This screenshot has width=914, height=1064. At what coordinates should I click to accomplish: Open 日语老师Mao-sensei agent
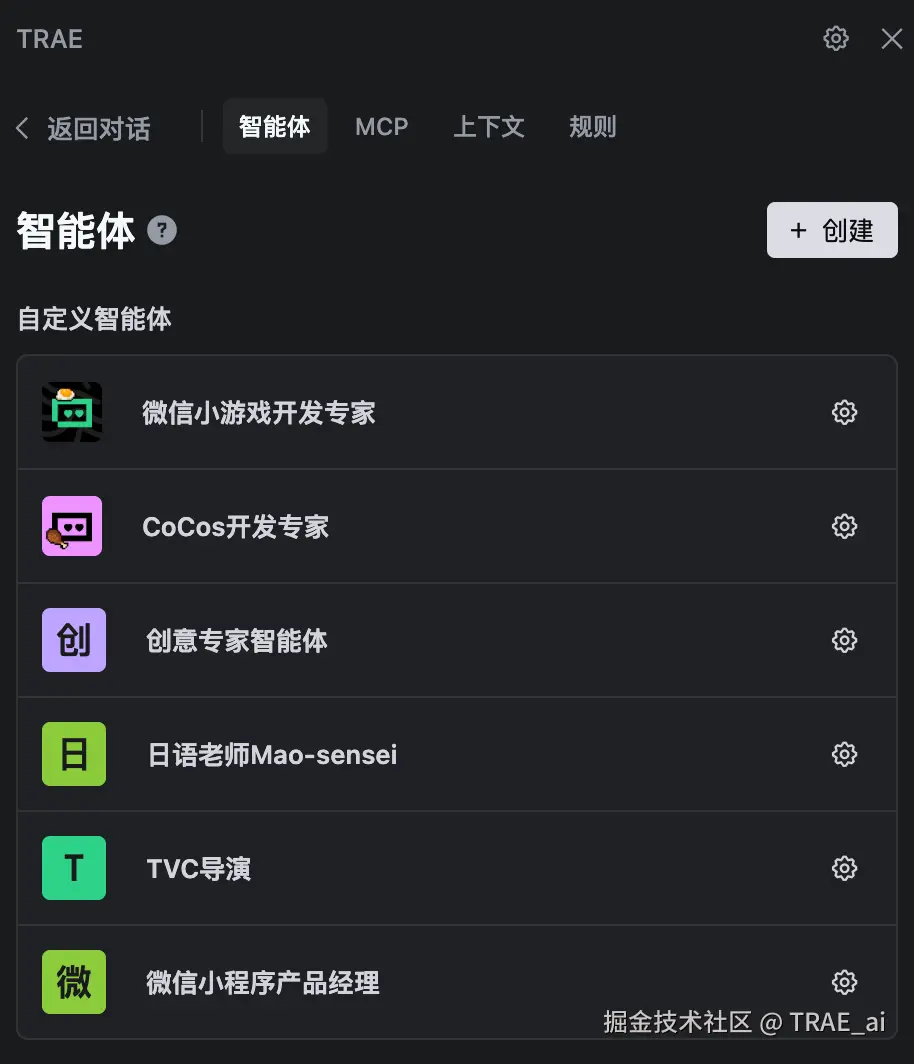click(x=272, y=755)
